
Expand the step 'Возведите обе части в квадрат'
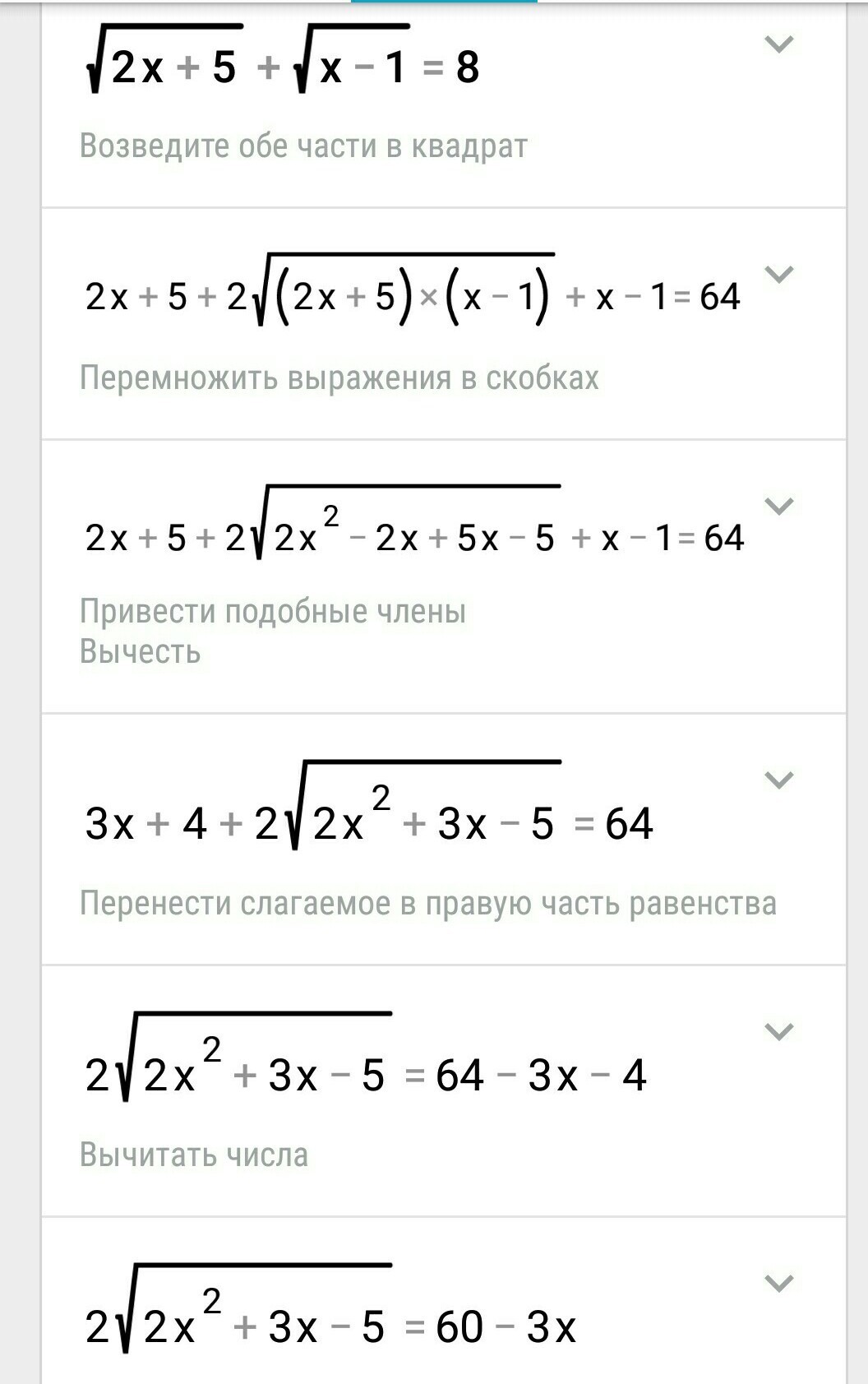pos(778,44)
